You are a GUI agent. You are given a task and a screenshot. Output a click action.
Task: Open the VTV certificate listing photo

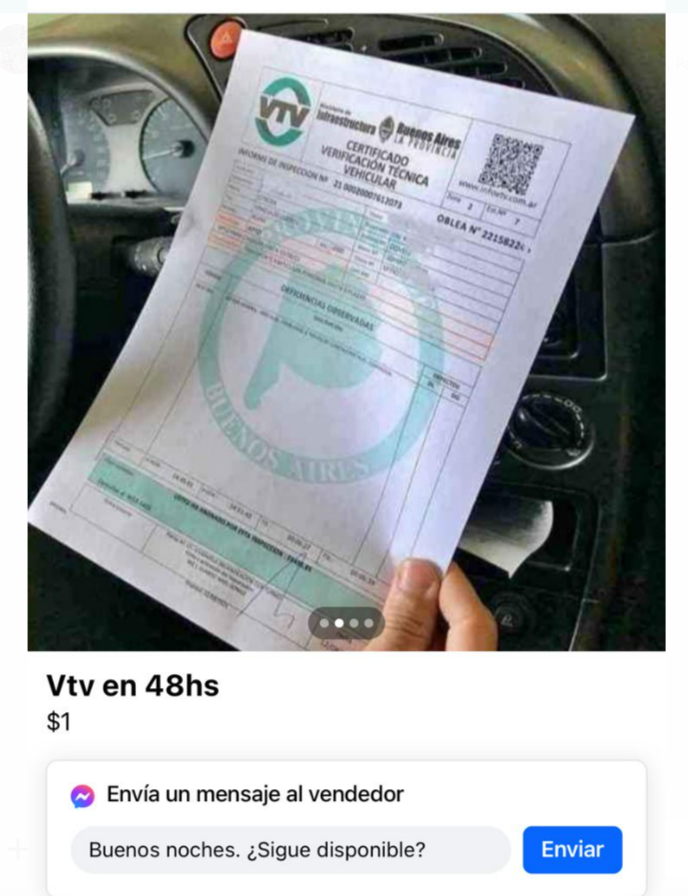coord(346,330)
